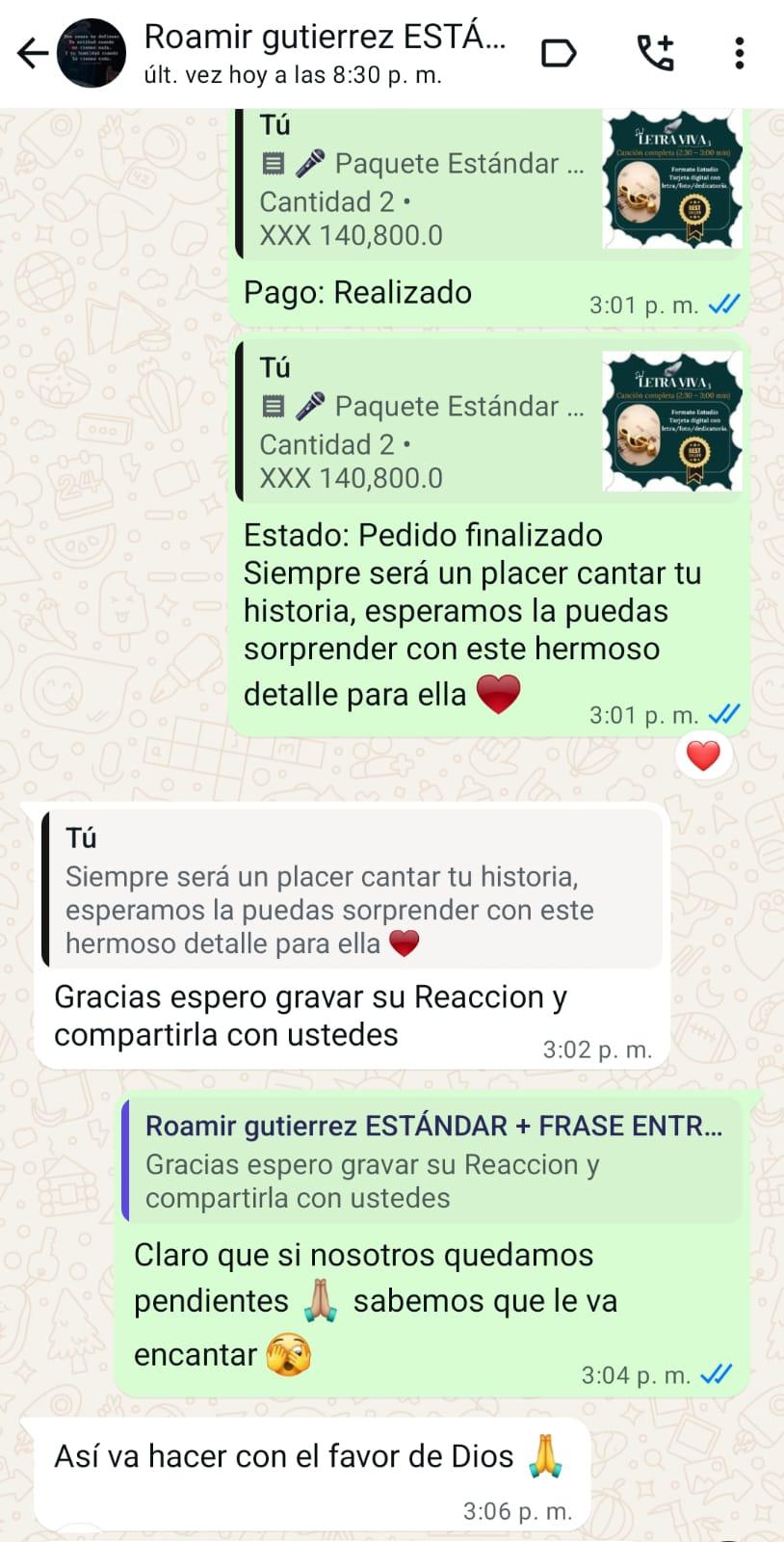The image size is (784, 1542).
Task: View the Letra Viva product thumbnail image
Action: (x=671, y=180)
